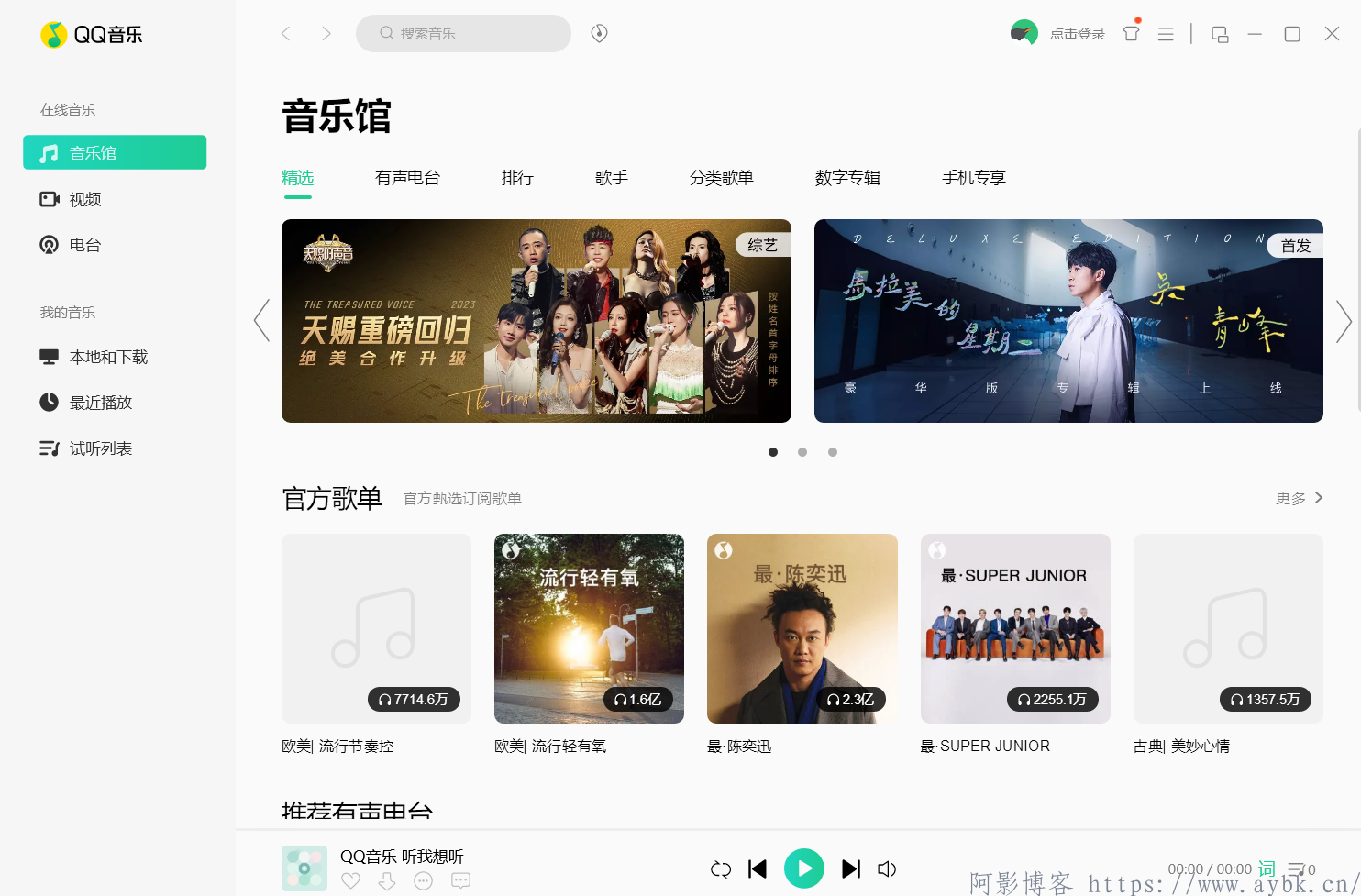
Task: Open the 搜索音乐 search box
Action: click(x=463, y=33)
